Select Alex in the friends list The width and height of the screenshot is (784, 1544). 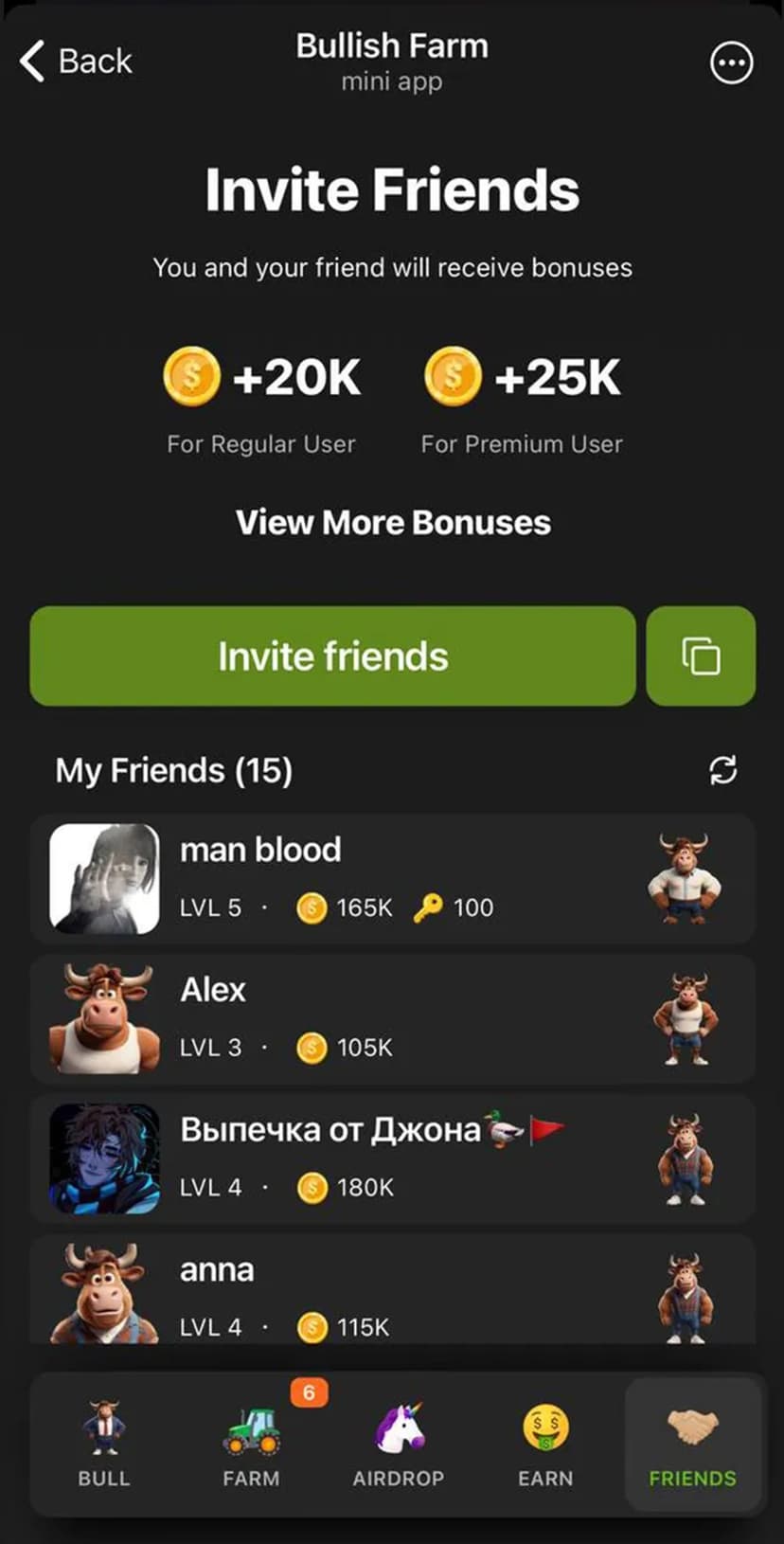[392, 1018]
